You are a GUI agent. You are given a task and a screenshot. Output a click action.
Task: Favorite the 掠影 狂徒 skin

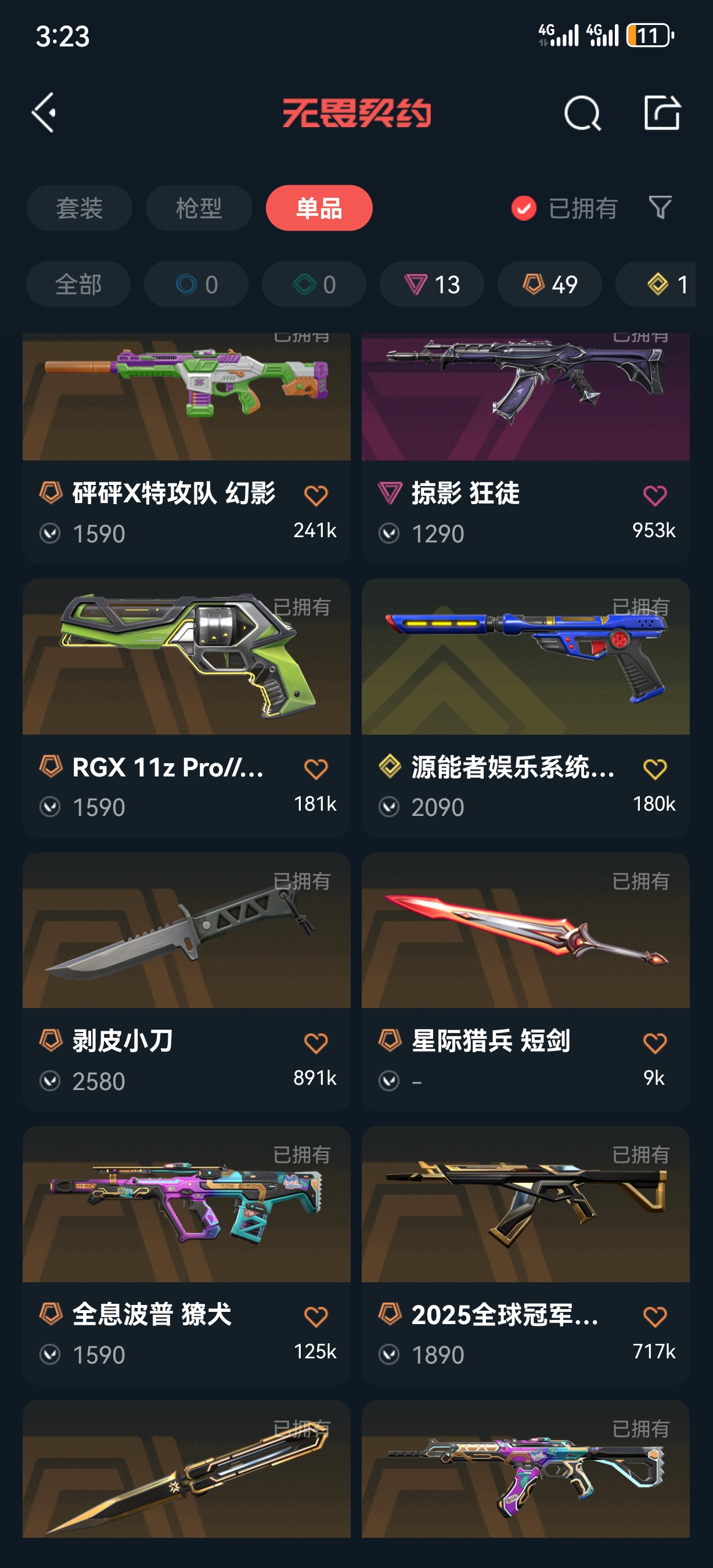coord(654,495)
